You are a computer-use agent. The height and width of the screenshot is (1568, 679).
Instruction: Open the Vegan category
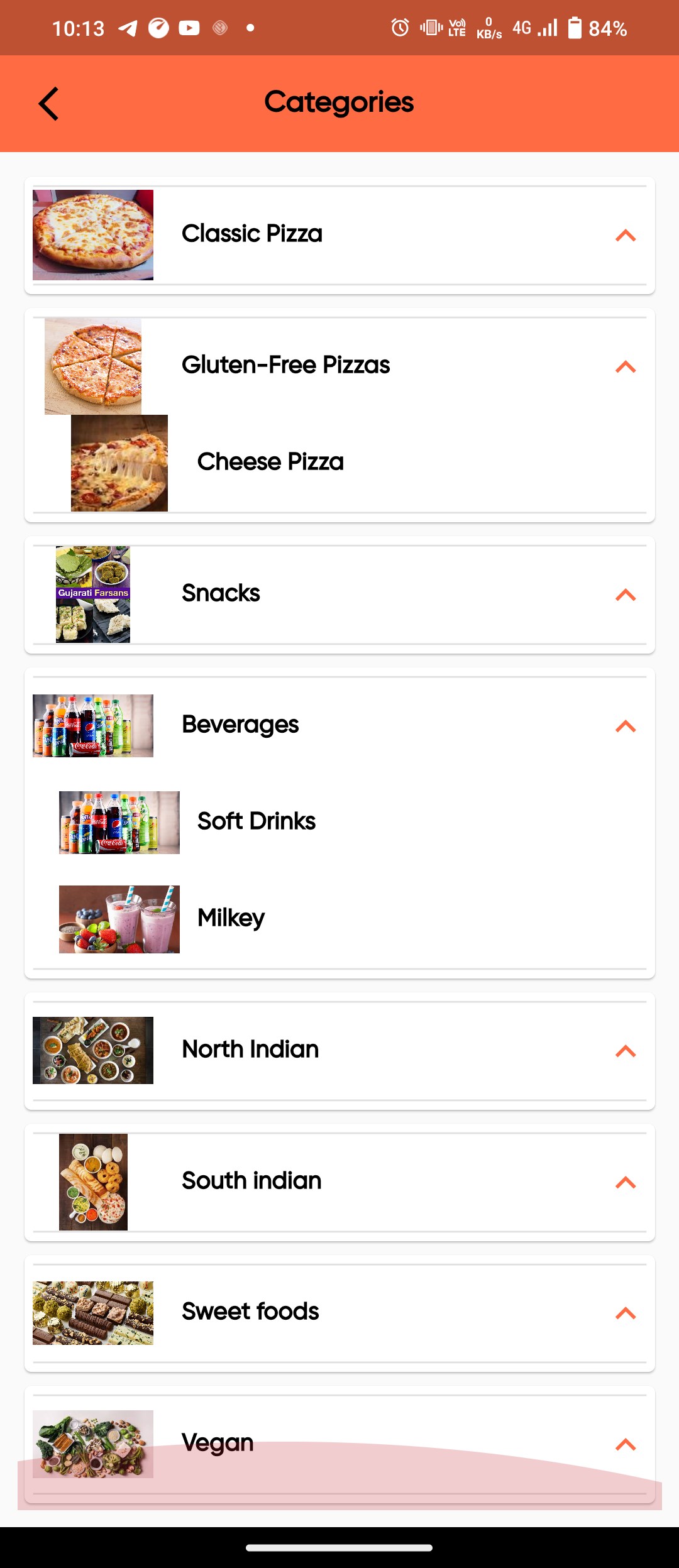[218, 1443]
